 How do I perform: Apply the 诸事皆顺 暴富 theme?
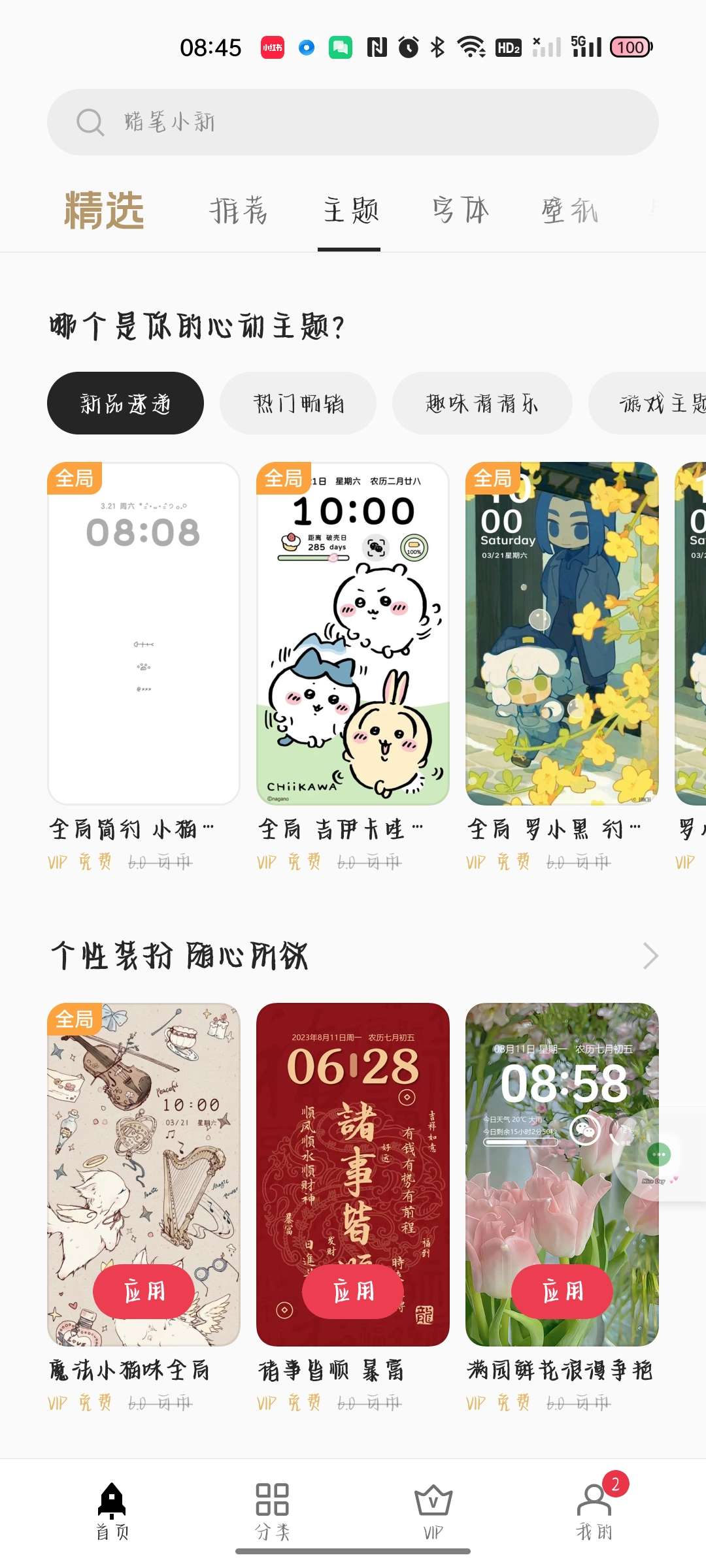tap(353, 1291)
